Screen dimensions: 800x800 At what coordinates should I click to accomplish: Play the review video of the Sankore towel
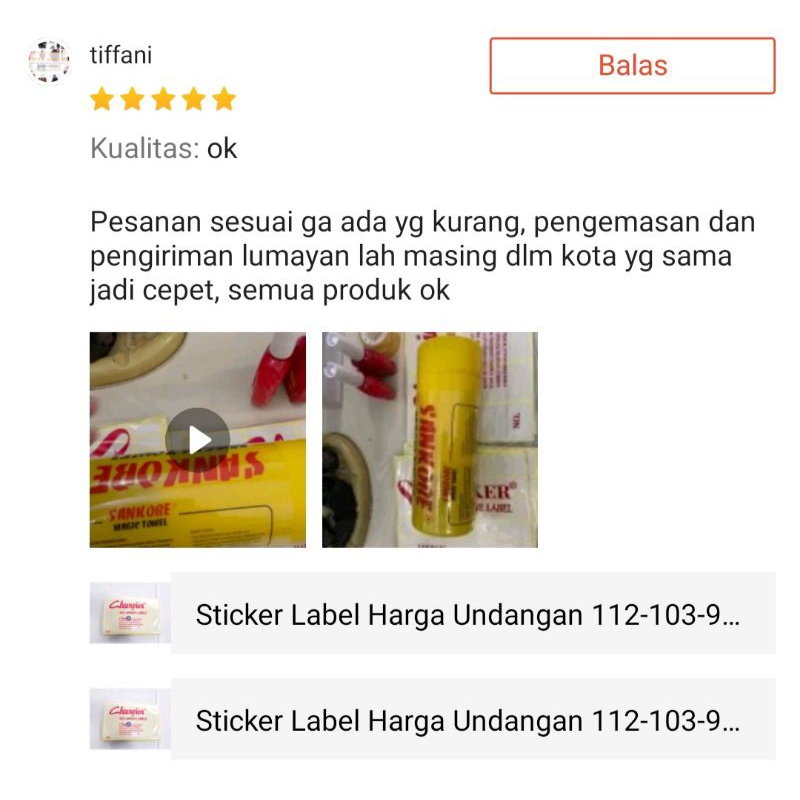coord(198,440)
